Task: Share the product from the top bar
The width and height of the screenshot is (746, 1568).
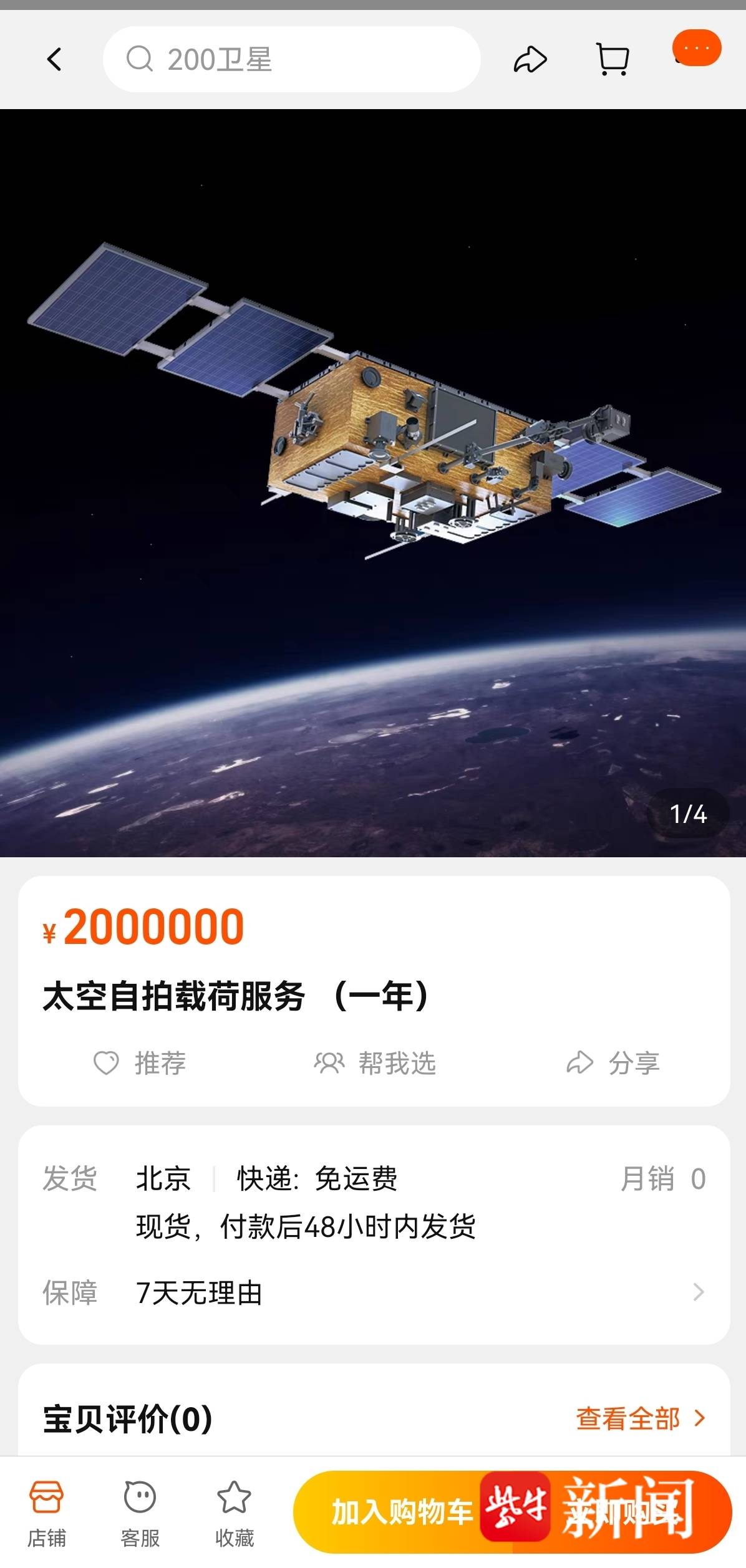Action: coord(530,60)
